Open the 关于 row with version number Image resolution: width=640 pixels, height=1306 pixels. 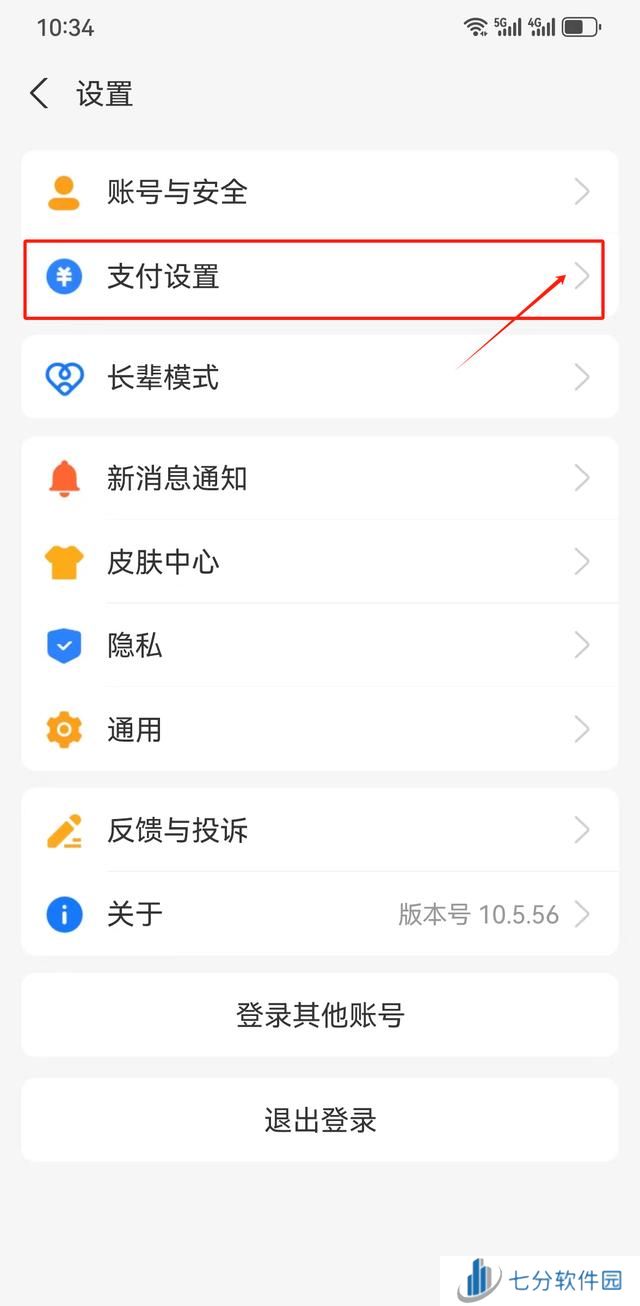tap(320, 914)
